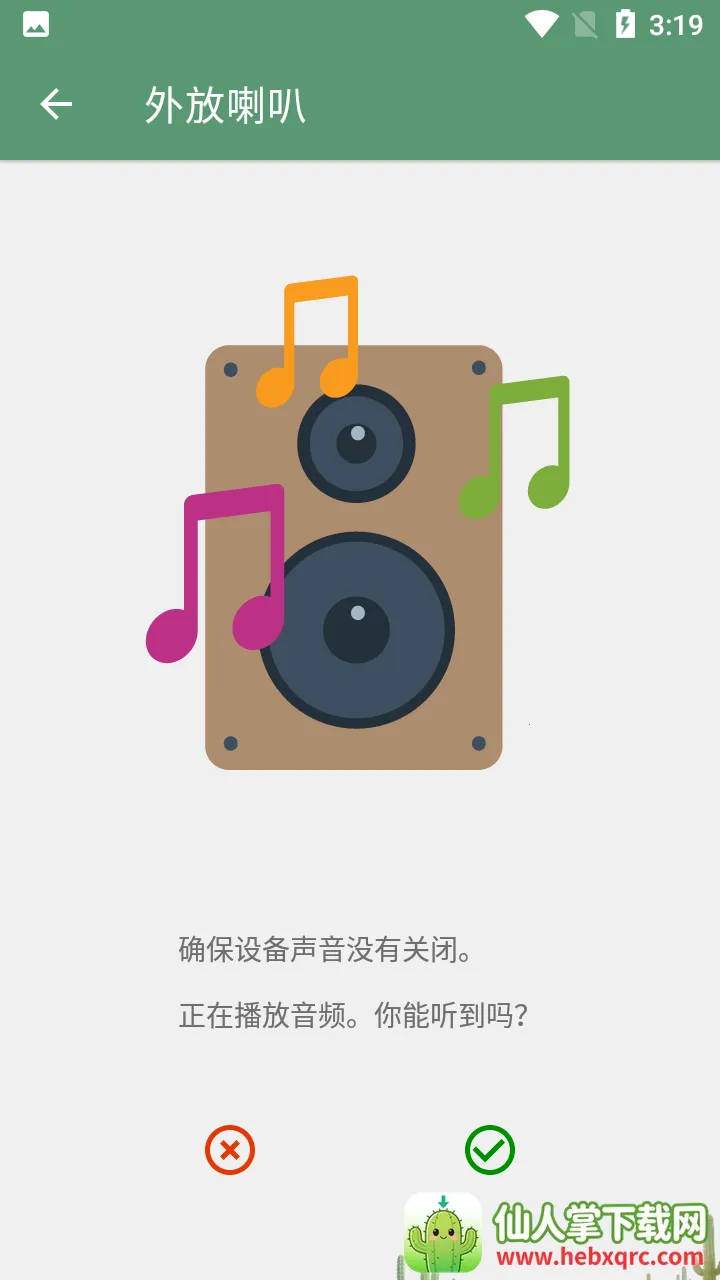Go back from the 外放喇叭 screen
Screen dimensions: 720x1280
[56, 104]
